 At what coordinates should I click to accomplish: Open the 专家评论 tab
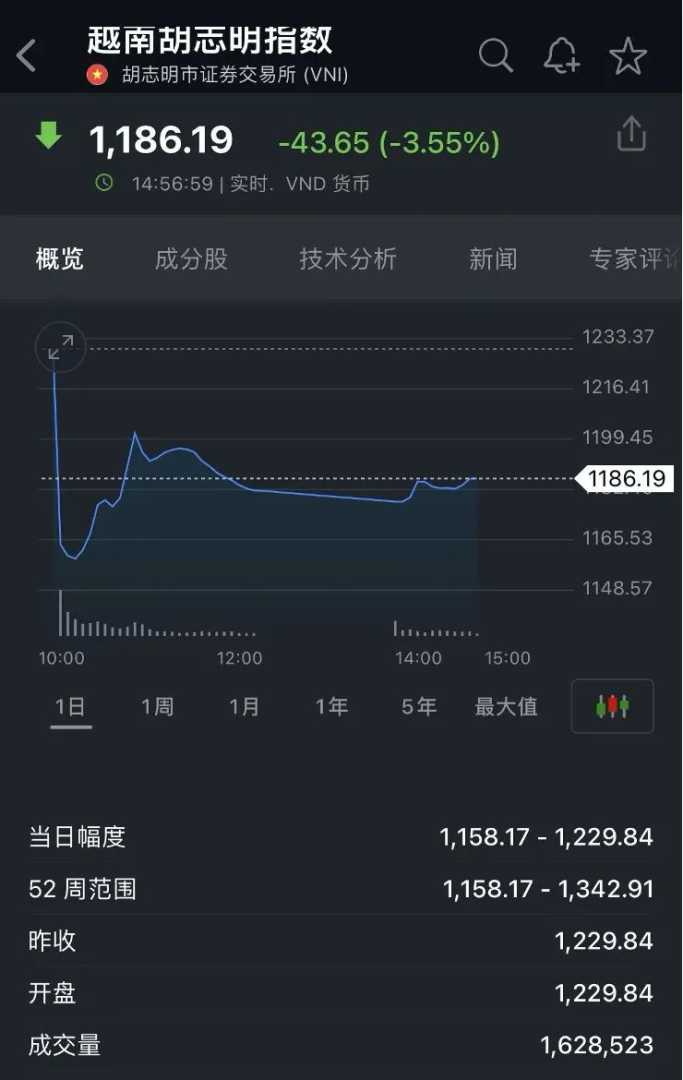click(634, 260)
